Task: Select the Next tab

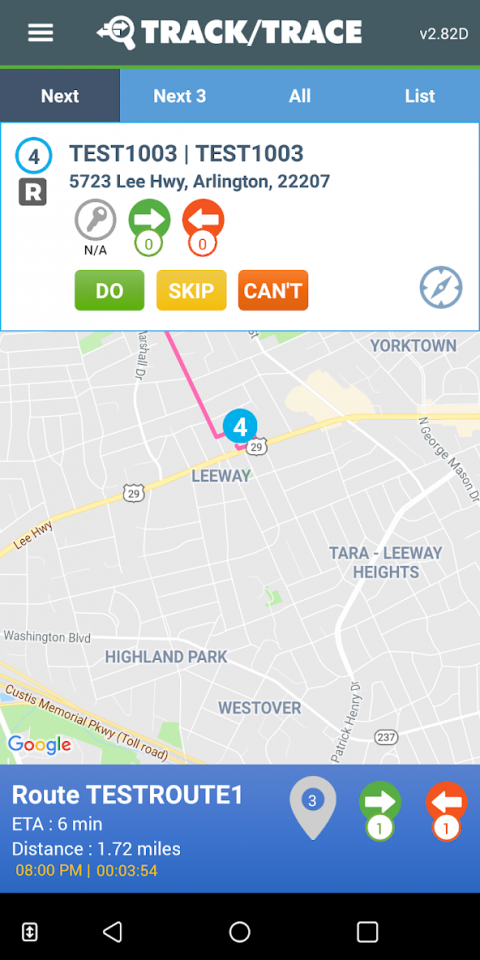Action: [60, 96]
